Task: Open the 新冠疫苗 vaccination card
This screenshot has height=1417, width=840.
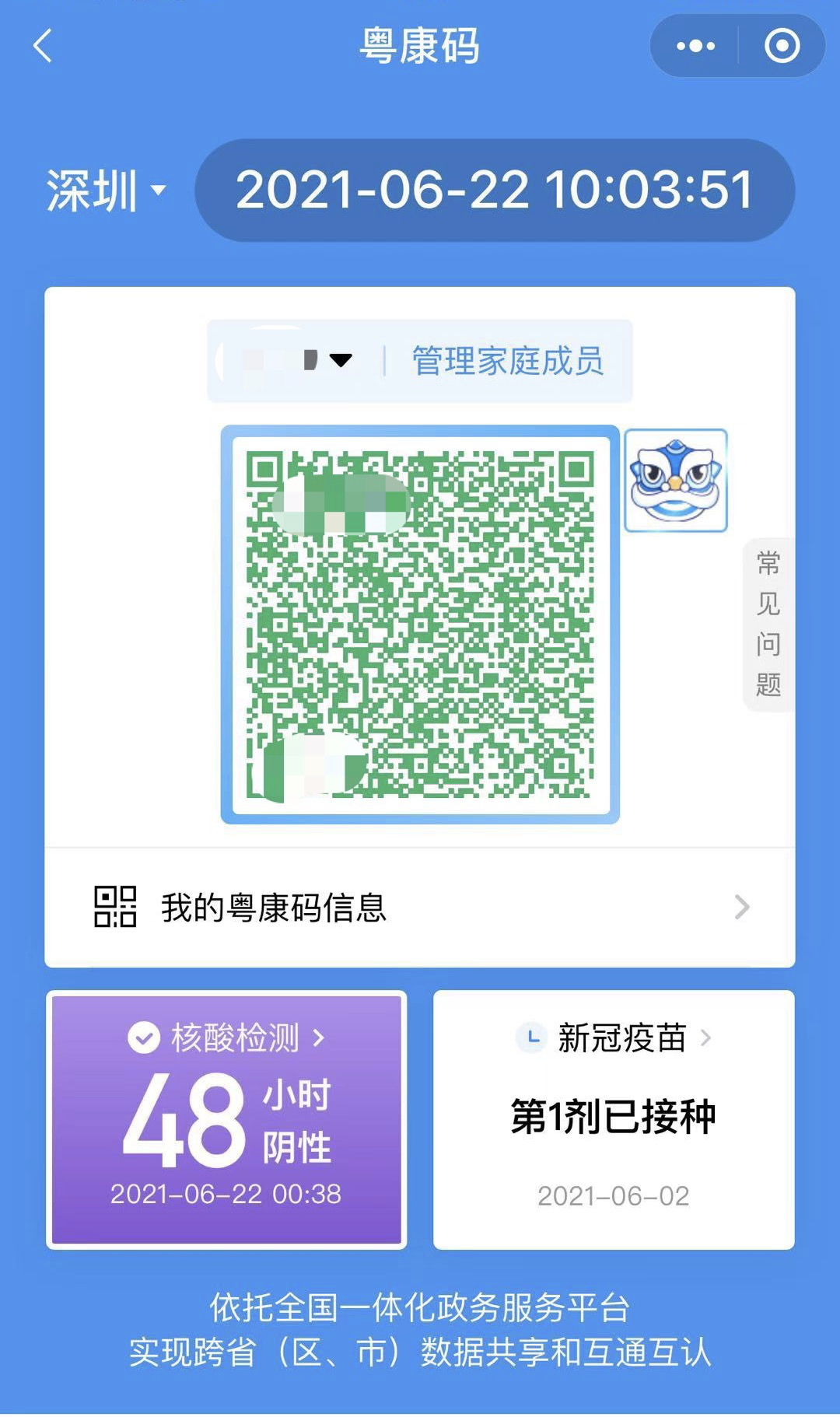Action: [x=614, y=1119]
